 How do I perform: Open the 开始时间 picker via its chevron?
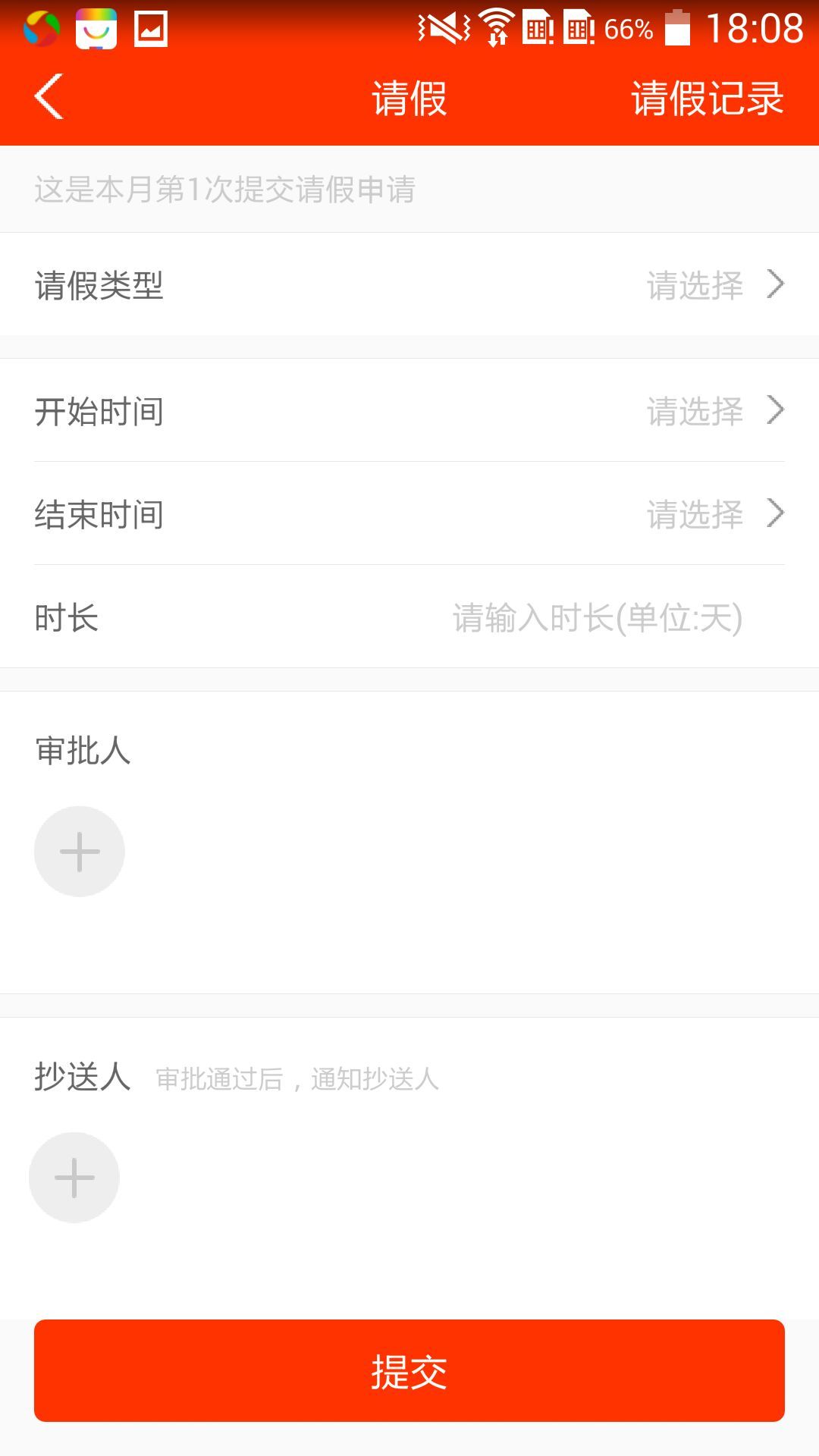pyautogui.click(x=775, y=410)
